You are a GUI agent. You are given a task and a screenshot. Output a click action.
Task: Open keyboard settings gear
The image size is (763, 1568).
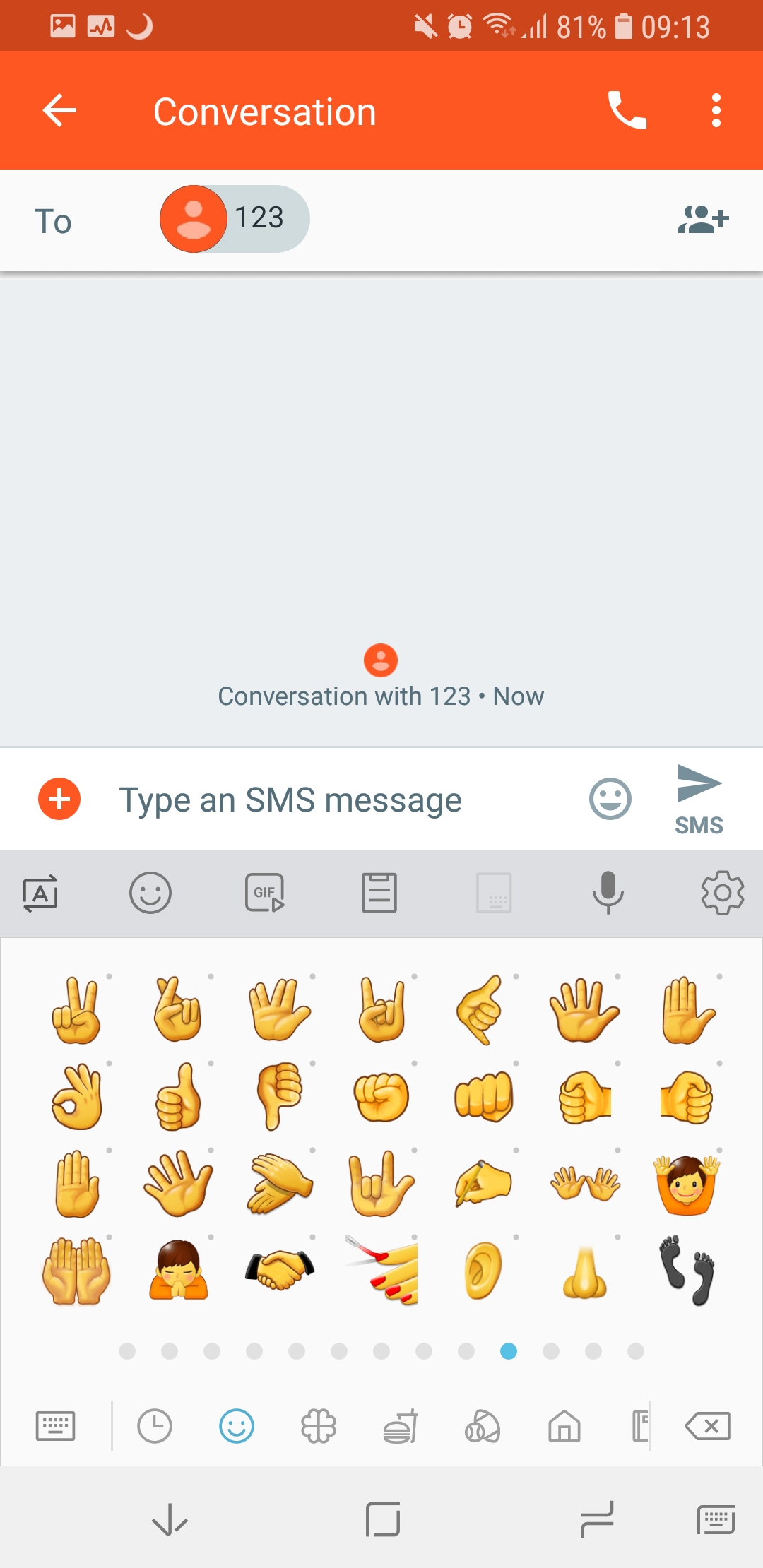point(722,893)
